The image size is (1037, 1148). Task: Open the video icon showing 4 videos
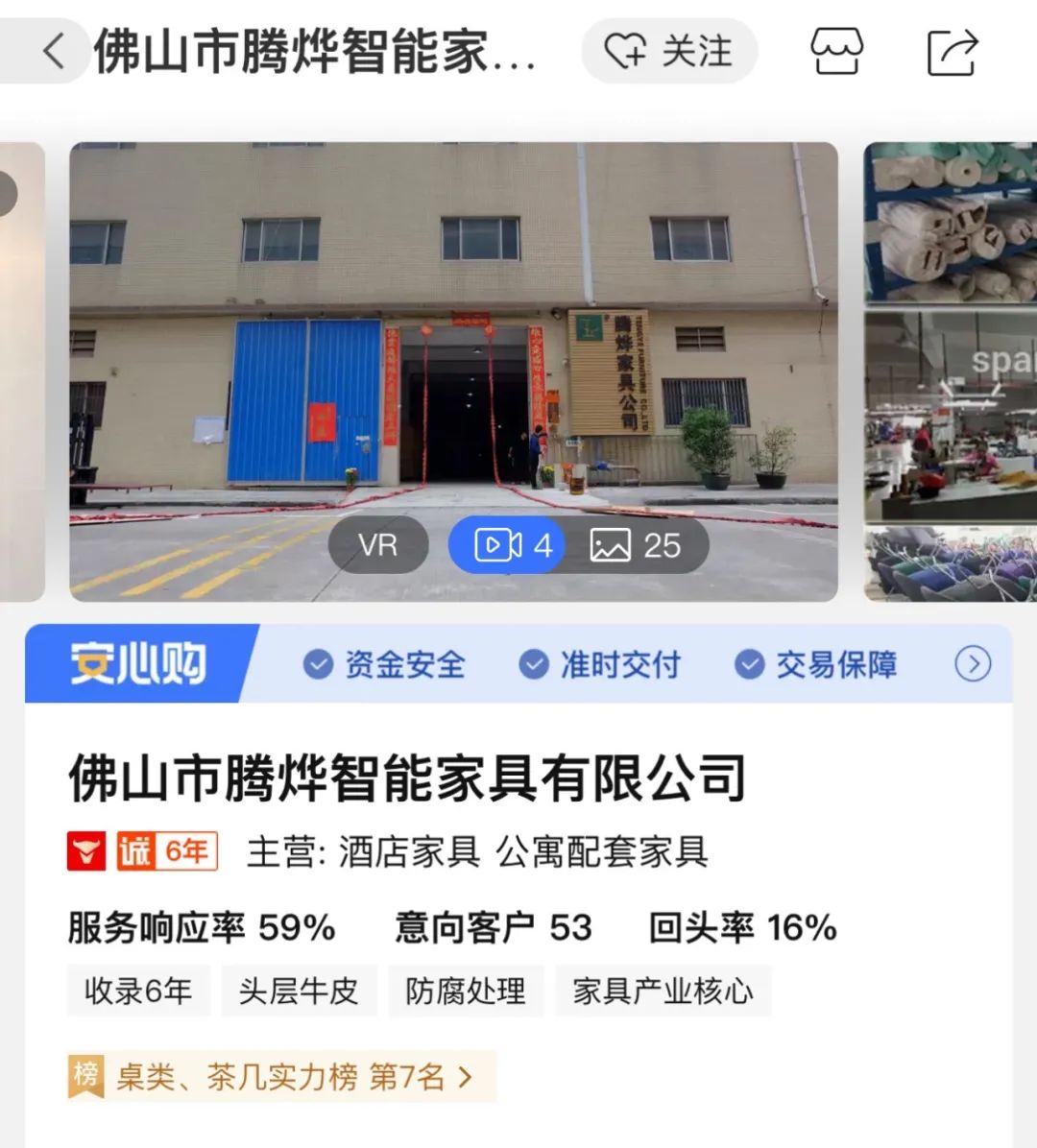point(506,545)
